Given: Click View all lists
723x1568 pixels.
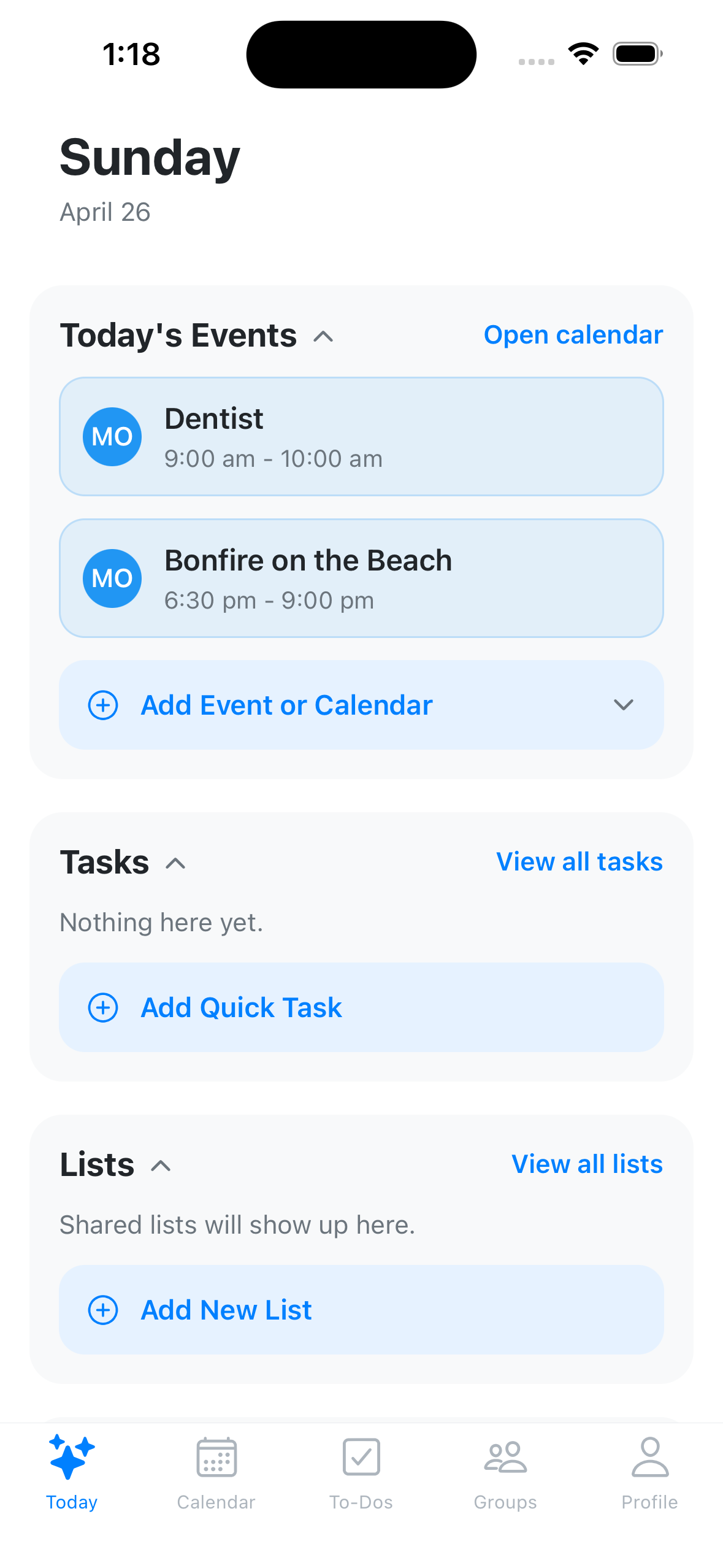Looking at the screenshot, I should 586,1164.
